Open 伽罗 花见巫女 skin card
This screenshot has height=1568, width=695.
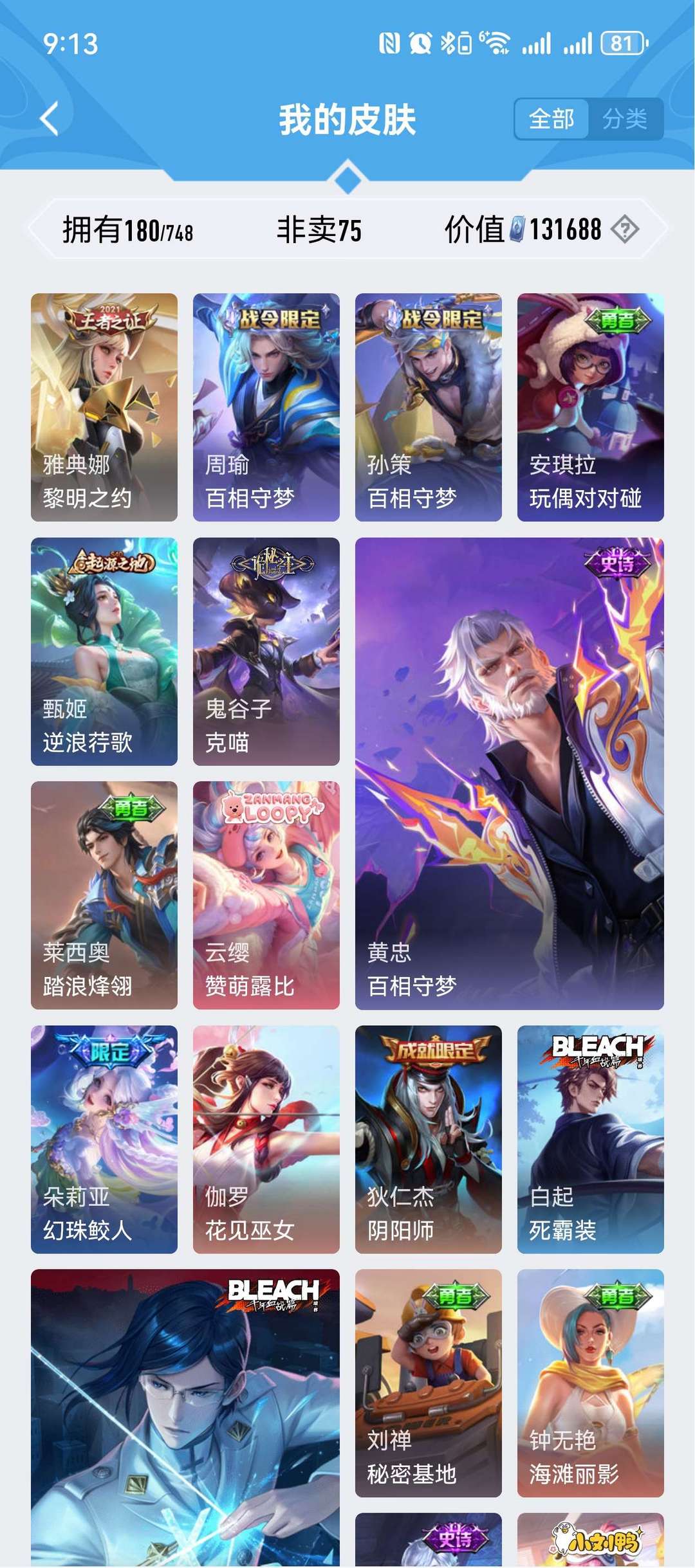tap(266, 1139)
